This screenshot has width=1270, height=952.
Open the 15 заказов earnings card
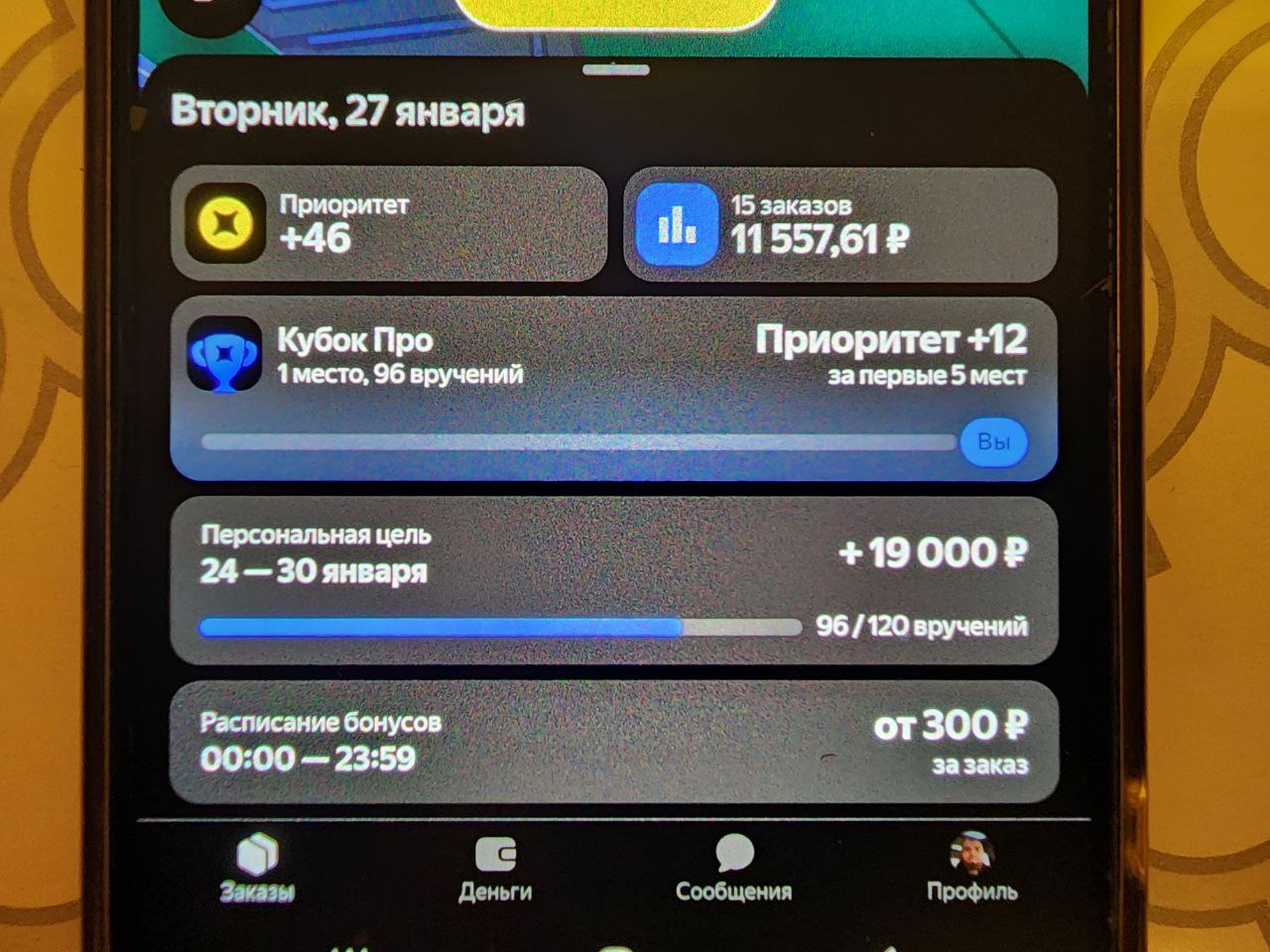pyautogui.click(x=839, y=225)
